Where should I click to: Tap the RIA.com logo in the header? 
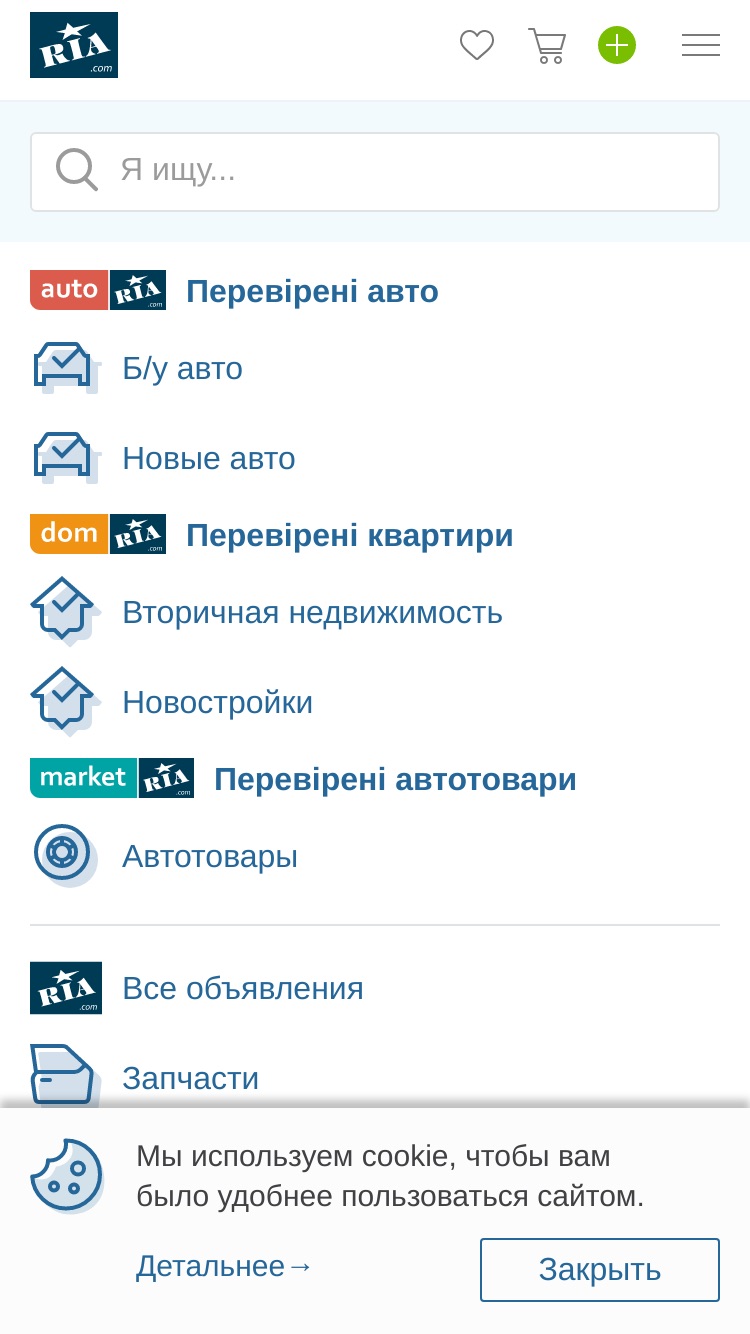[74, 45]
